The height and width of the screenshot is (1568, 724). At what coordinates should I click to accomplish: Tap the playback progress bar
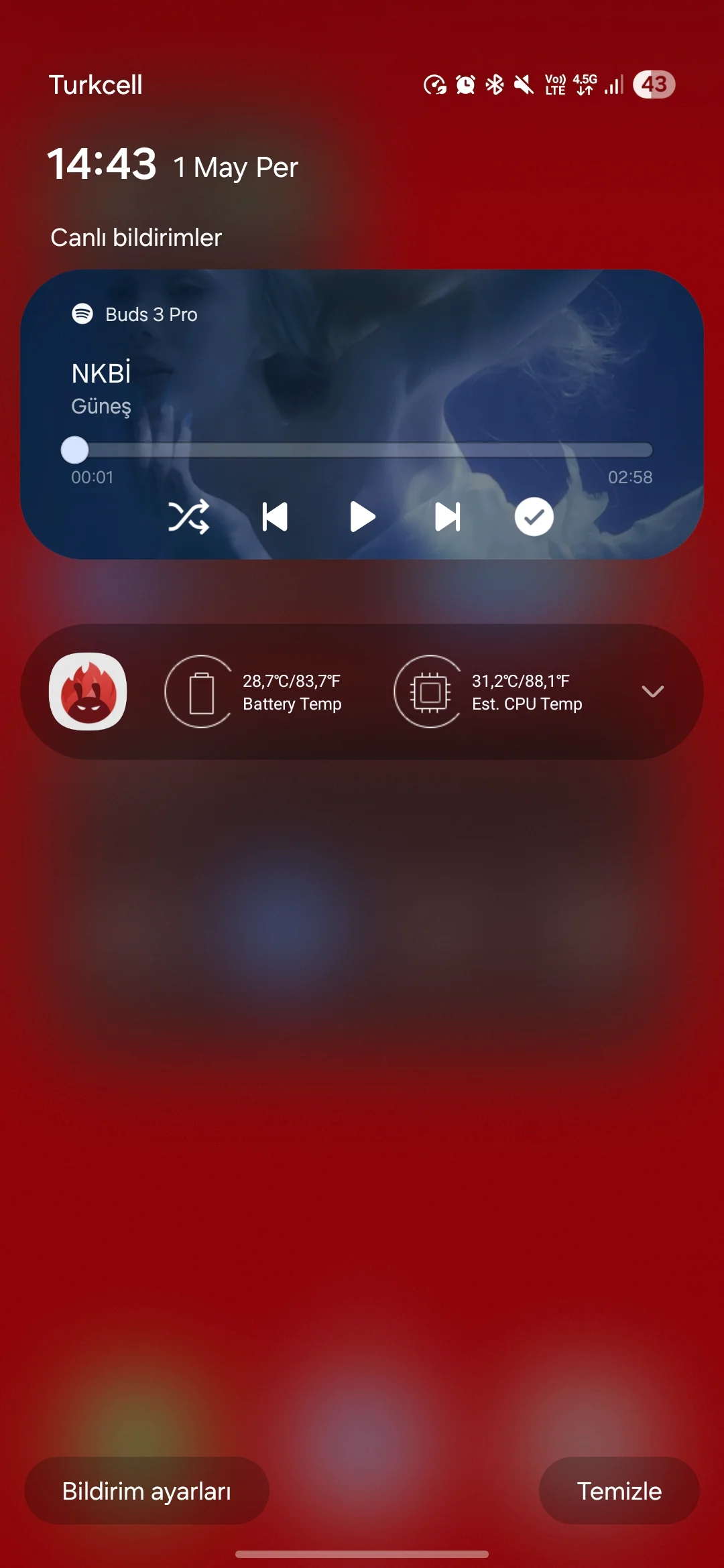362,450
